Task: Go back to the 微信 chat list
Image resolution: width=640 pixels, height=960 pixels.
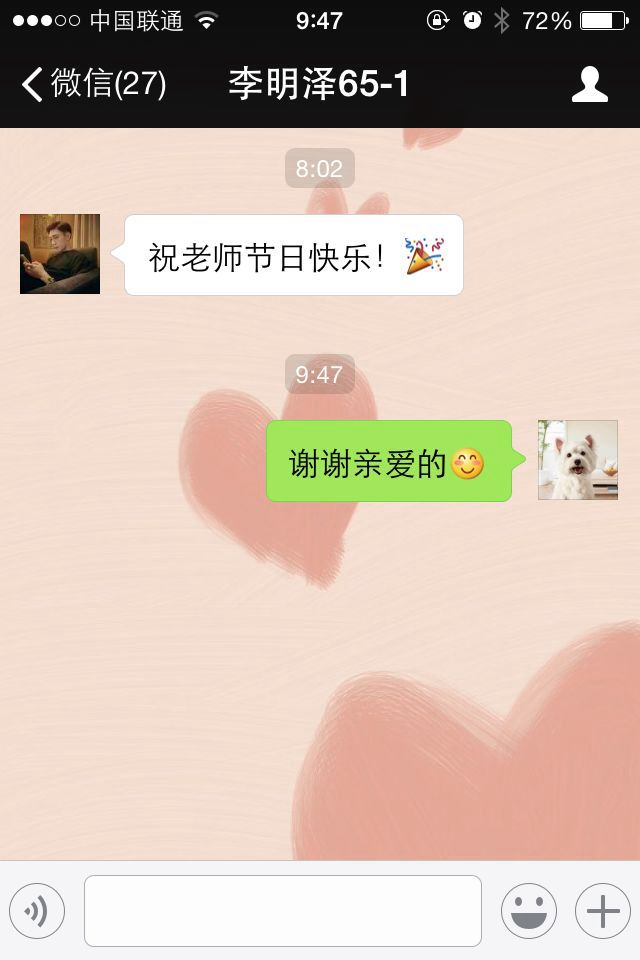Action: (x=92, y=84)
